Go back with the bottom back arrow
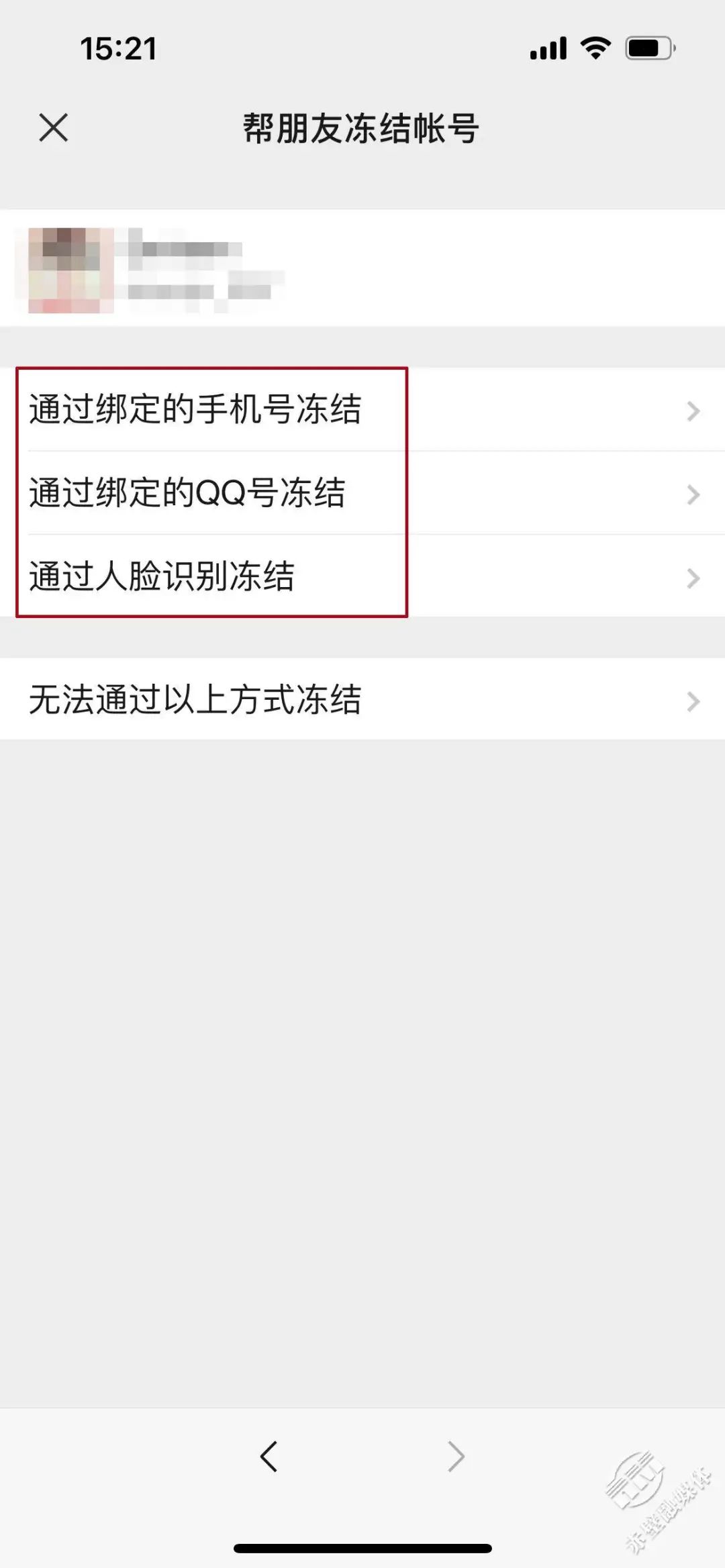 (x=269, y=1457)
